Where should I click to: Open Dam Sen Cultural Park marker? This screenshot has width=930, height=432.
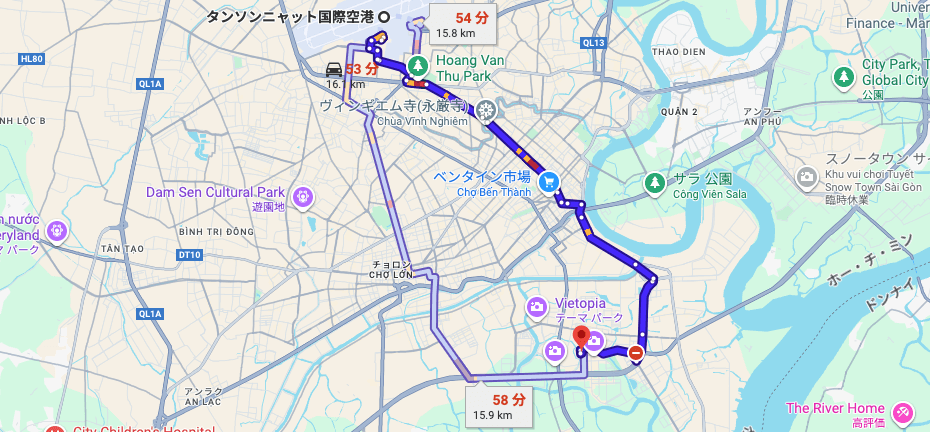point(300,192)
